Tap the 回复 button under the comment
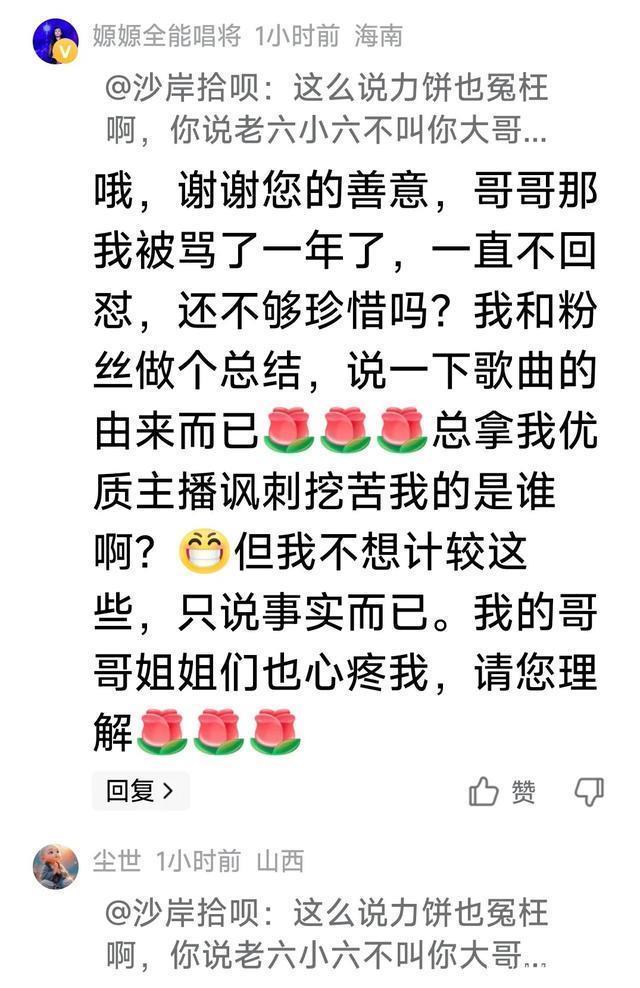This screenshot has width=640, height=988. (x=140, y=792)
